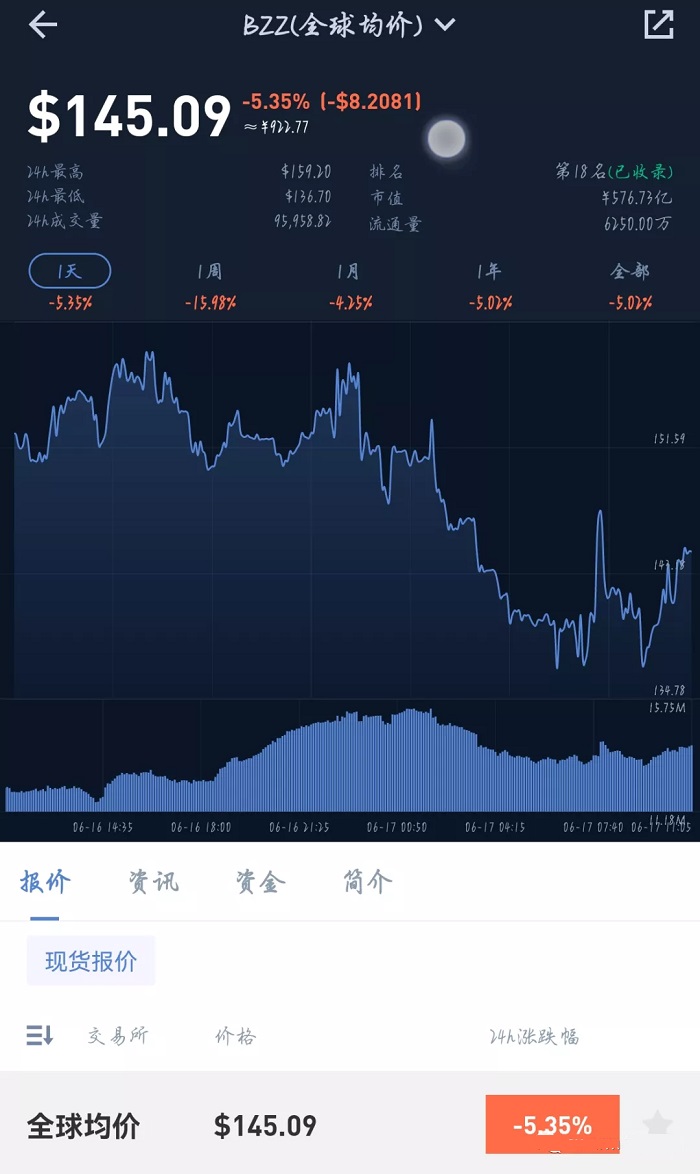
Task: Share this page via the share icon
Action: point(659,25)
